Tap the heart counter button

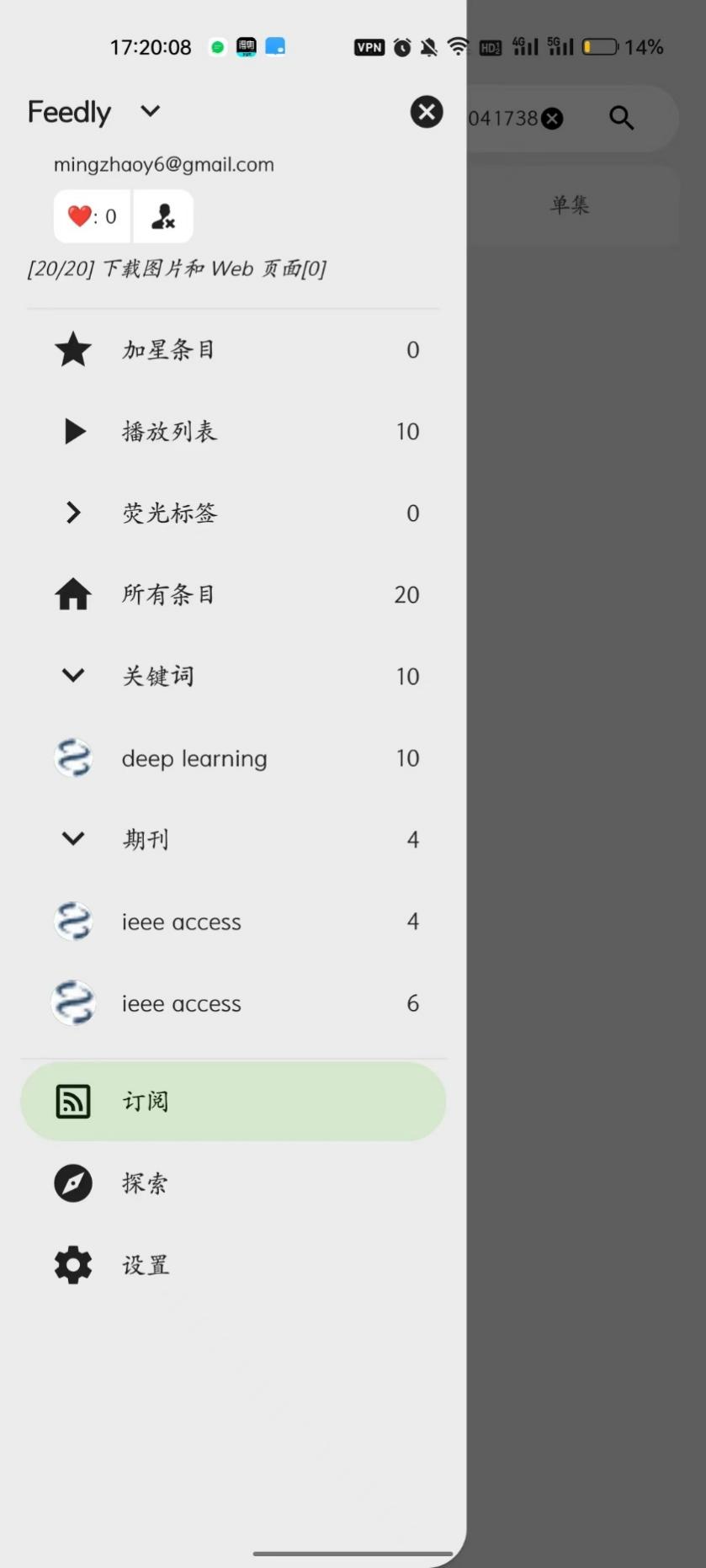point(93,216)
